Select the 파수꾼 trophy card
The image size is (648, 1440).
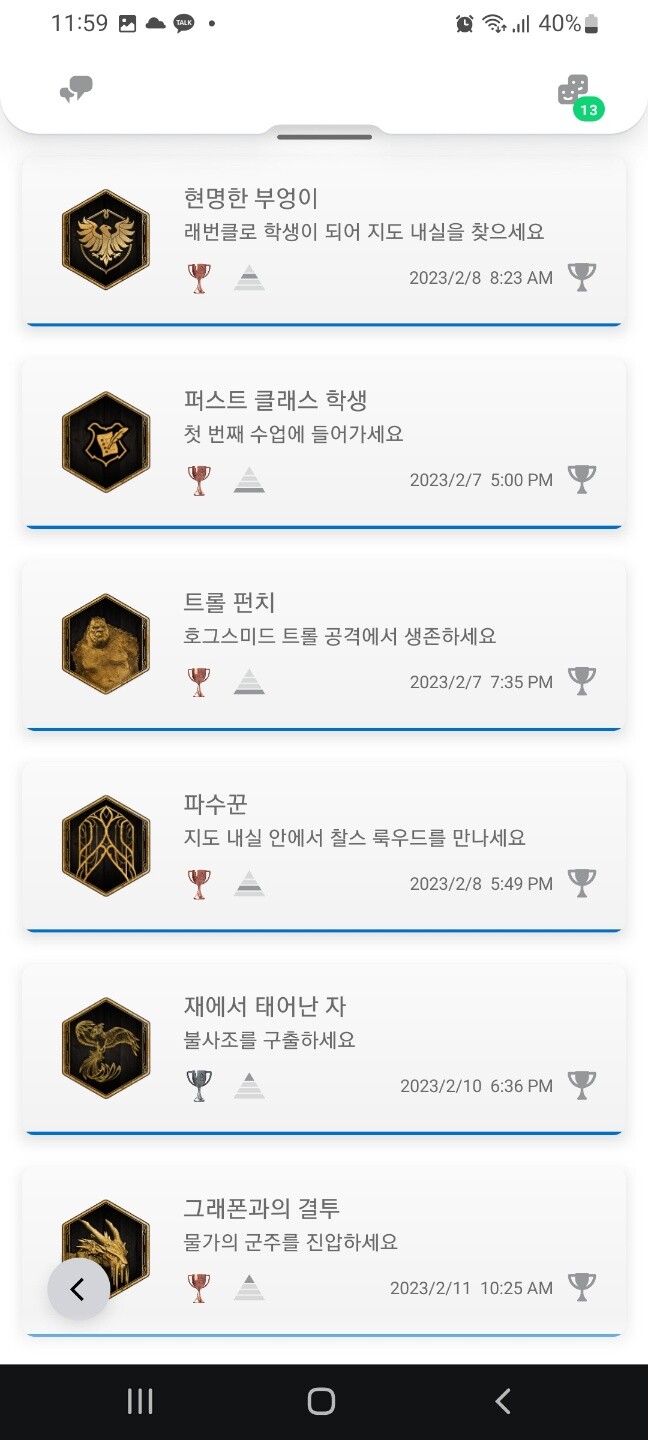[x=324, y=846]
